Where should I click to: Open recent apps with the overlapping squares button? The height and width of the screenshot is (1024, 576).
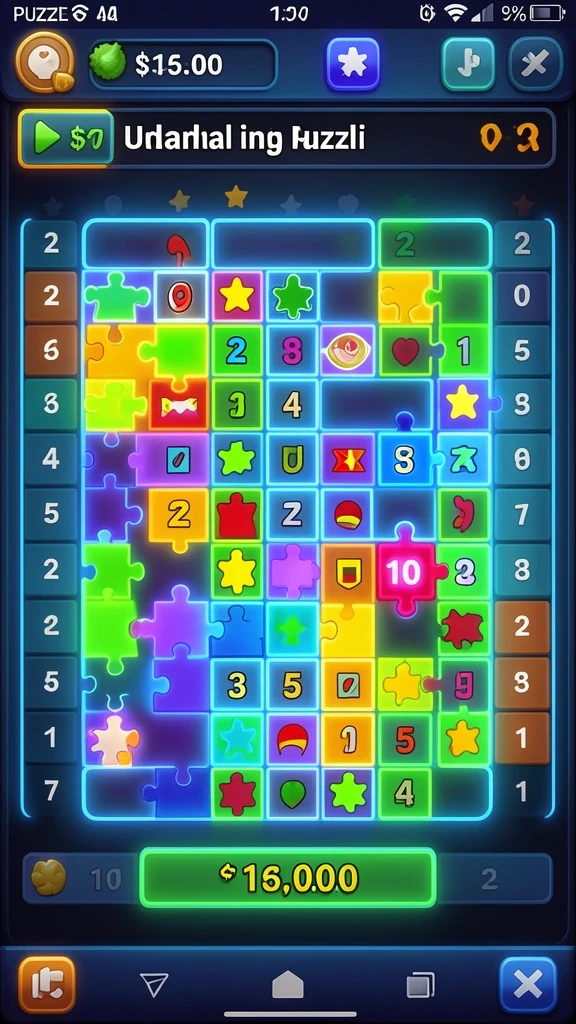[420, 984]
